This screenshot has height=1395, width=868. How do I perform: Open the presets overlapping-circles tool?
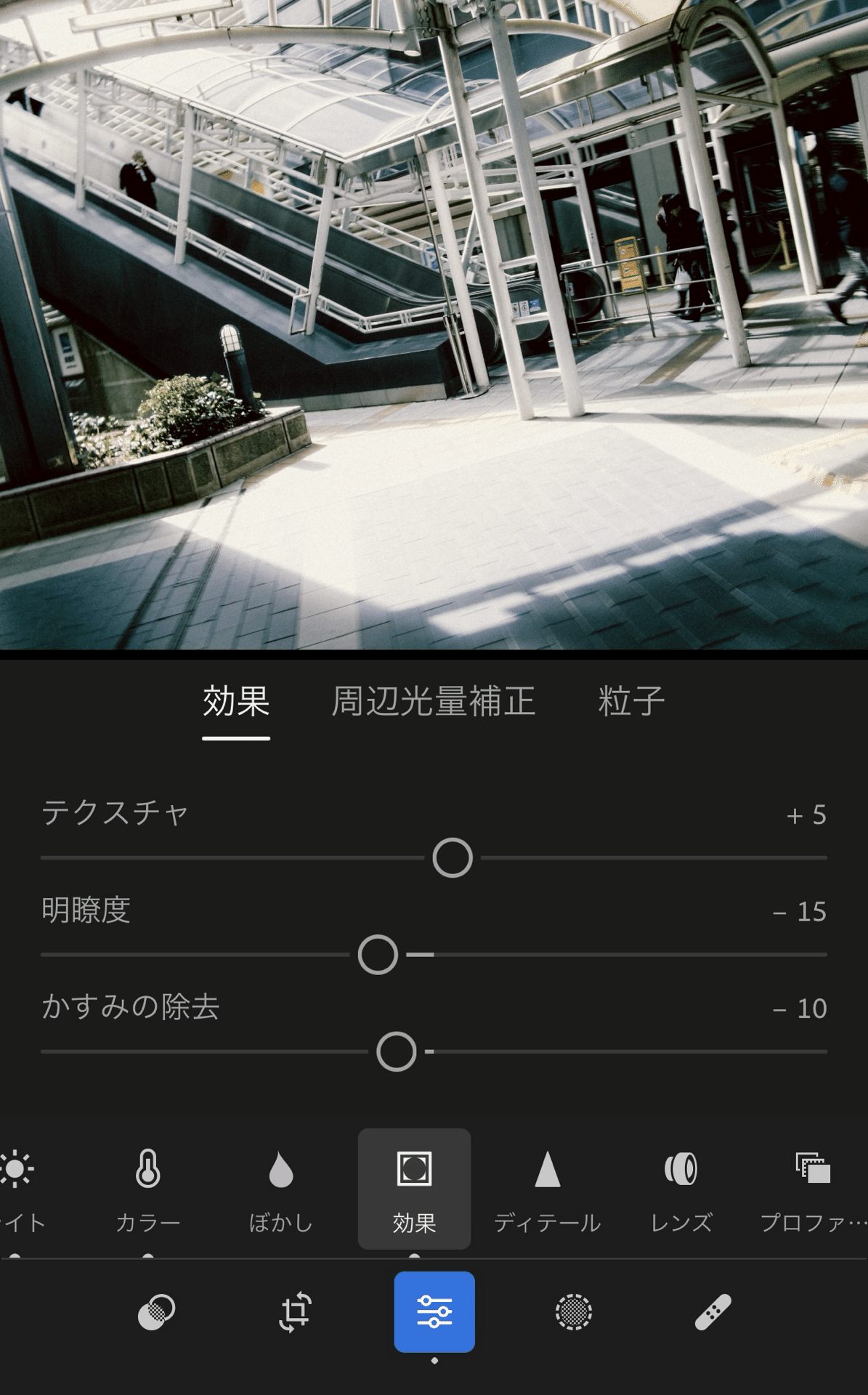point(156,1312)
